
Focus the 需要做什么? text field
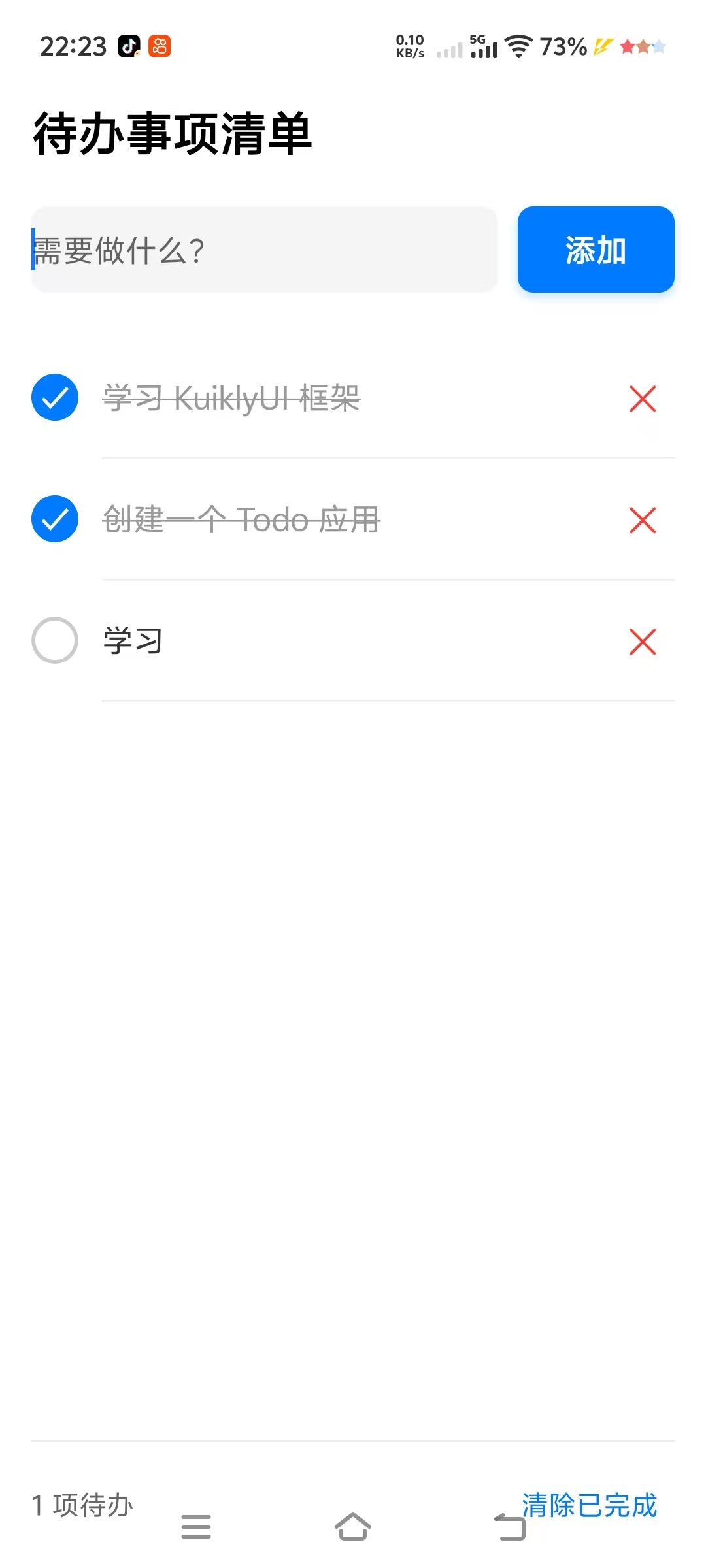coord(265,250)
